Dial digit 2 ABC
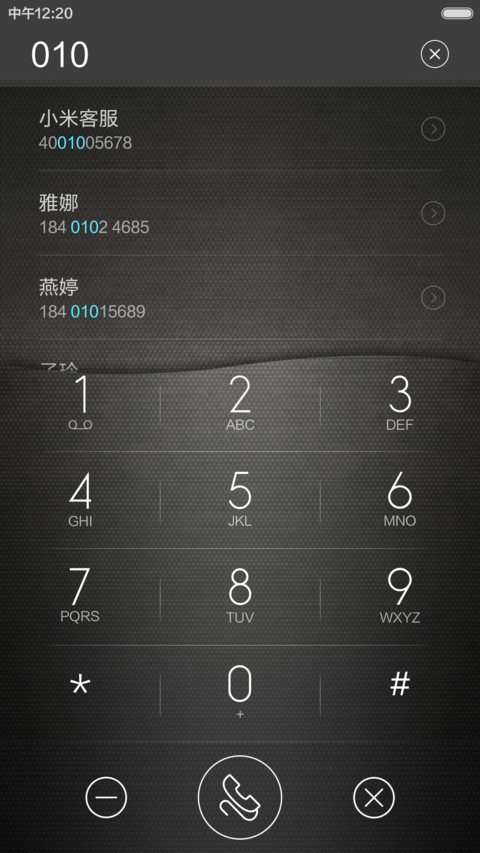480x853 pixels. pos(240,403)
